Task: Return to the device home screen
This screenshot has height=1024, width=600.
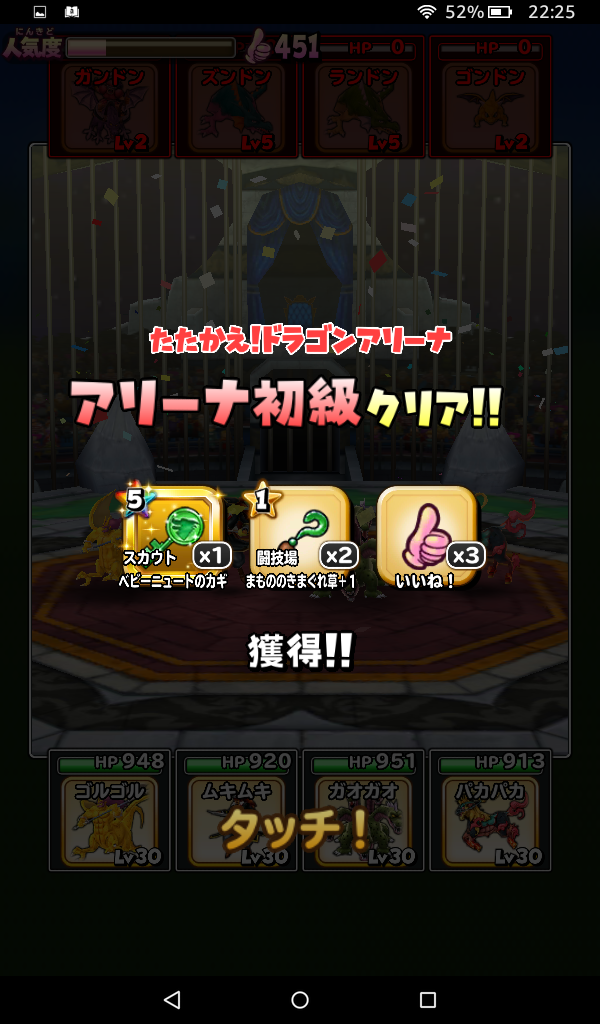Action: [x=300, y=999]
